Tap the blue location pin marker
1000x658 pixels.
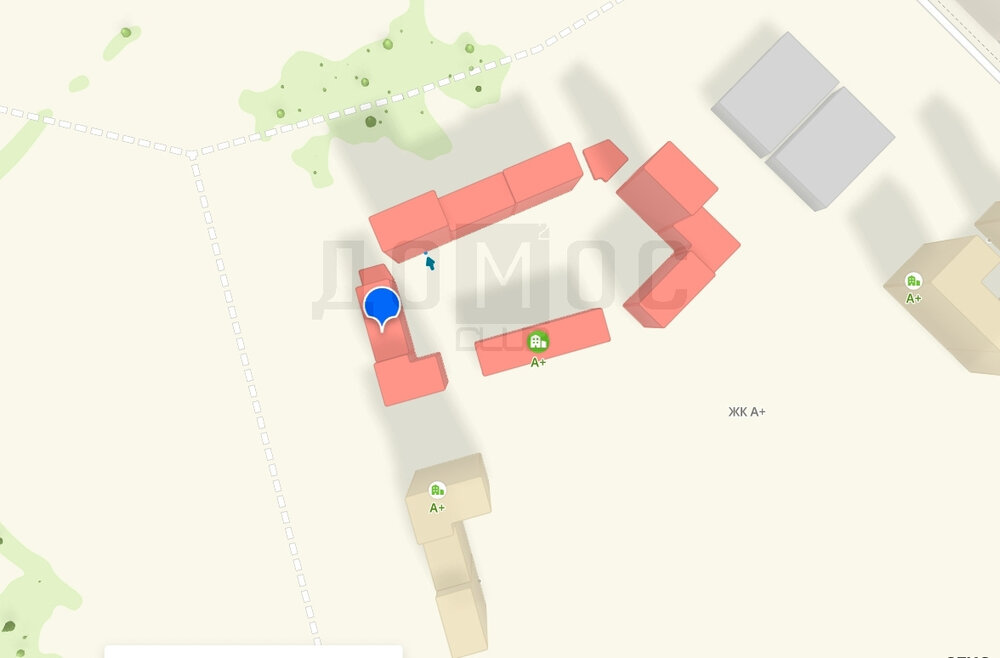[x=382, y=305]
